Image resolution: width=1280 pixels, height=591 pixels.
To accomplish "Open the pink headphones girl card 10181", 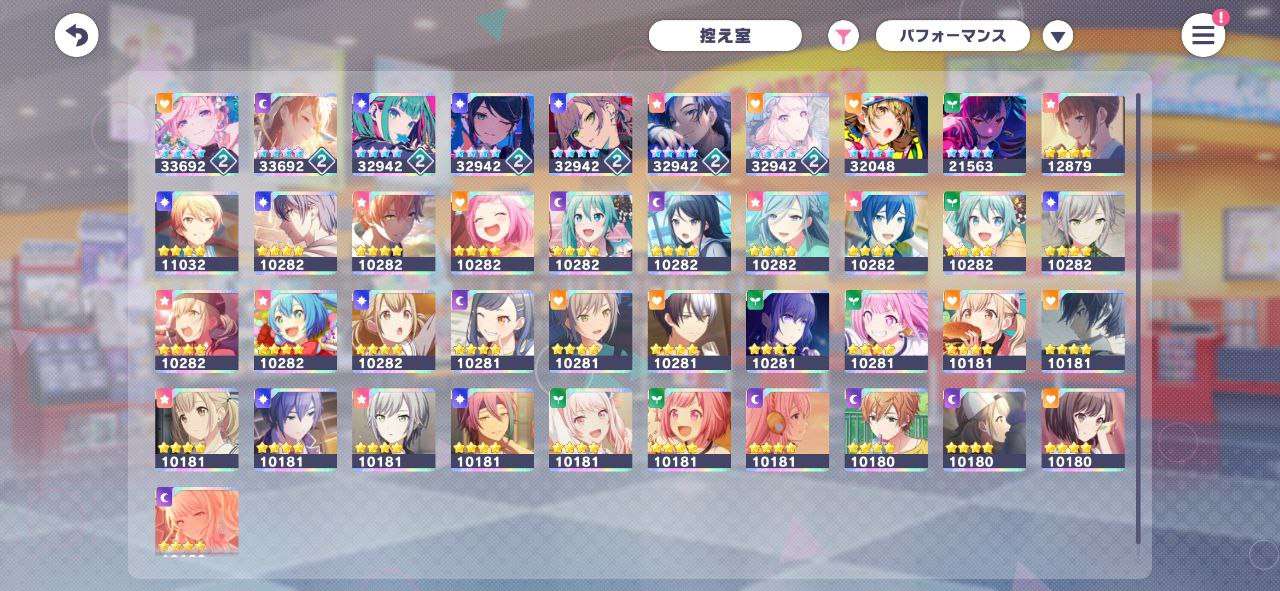I will click(x=787, y=428).
